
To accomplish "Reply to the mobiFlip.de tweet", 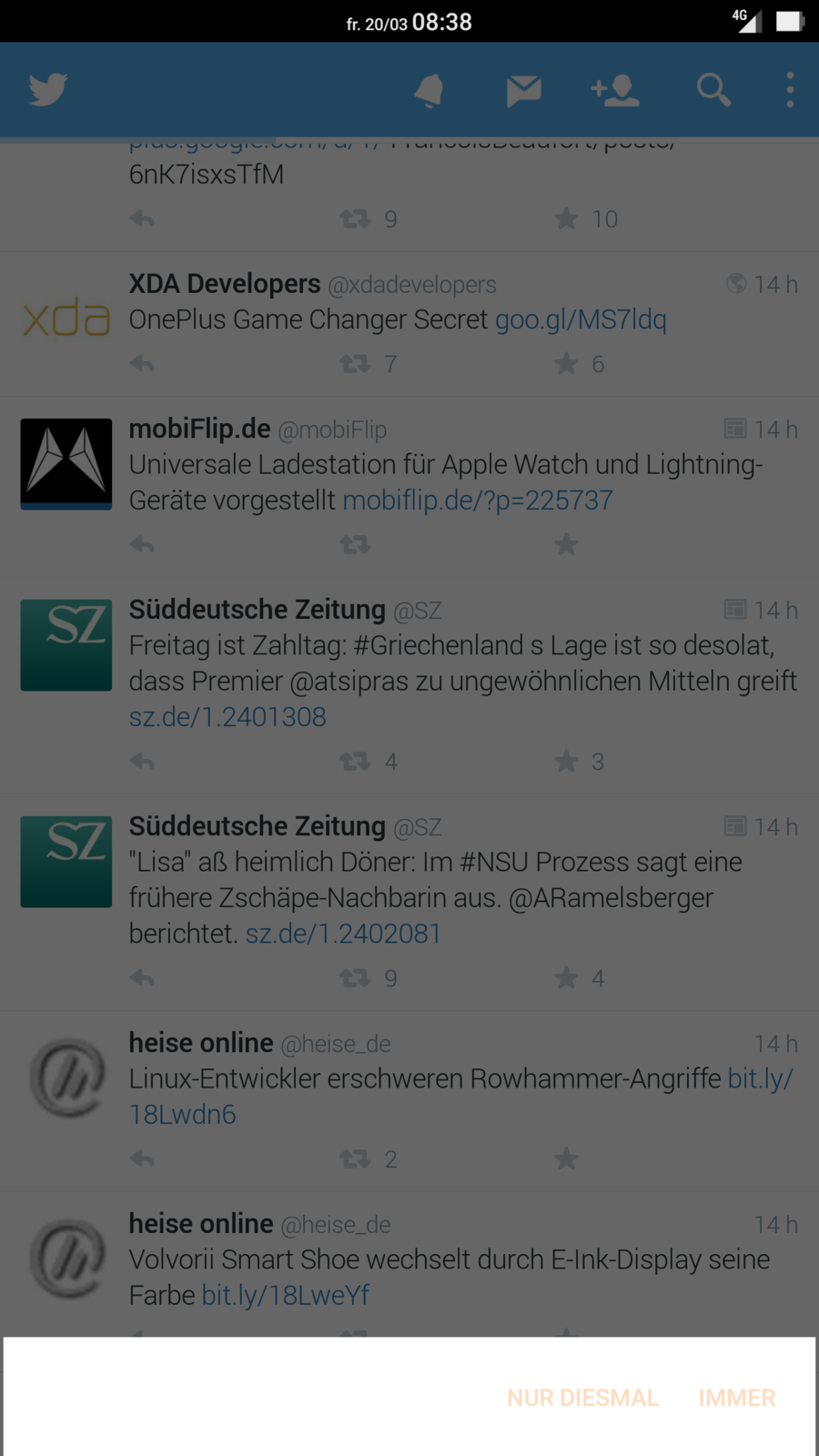I will (142, 545).
